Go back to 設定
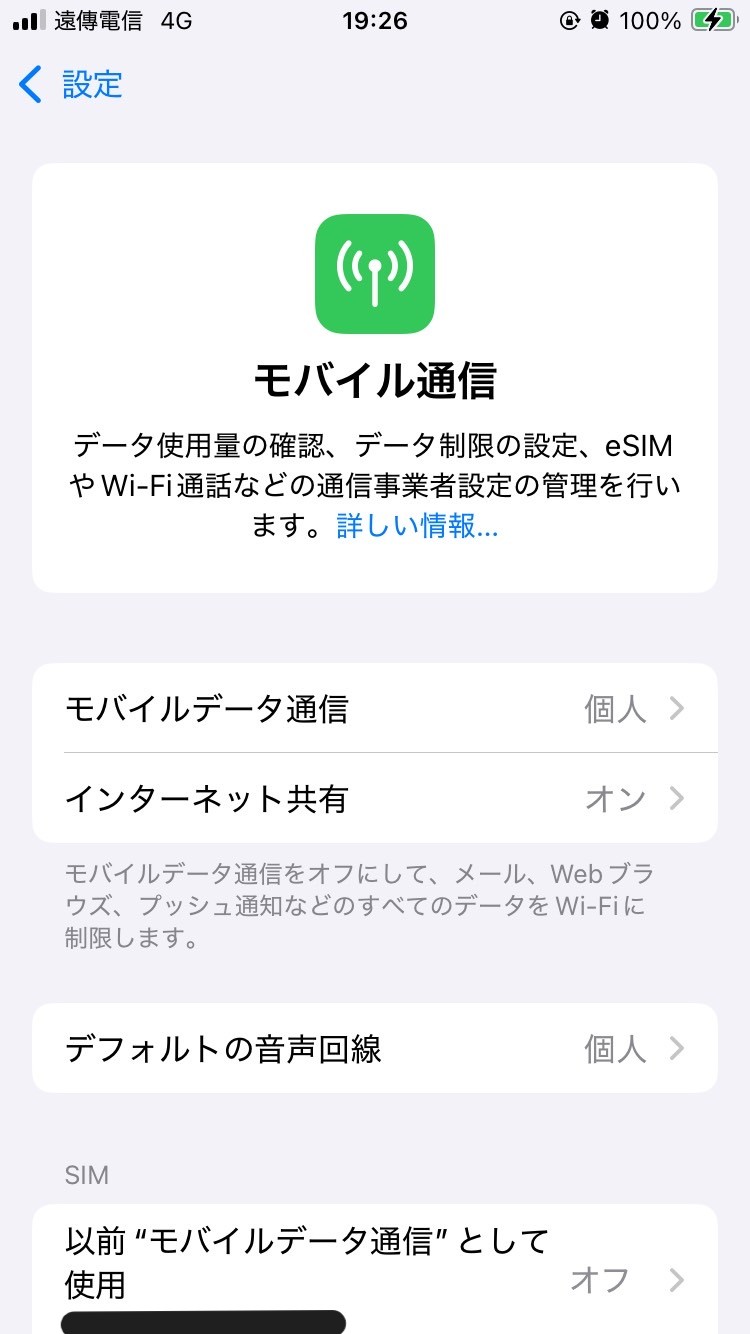 [72, 85]
